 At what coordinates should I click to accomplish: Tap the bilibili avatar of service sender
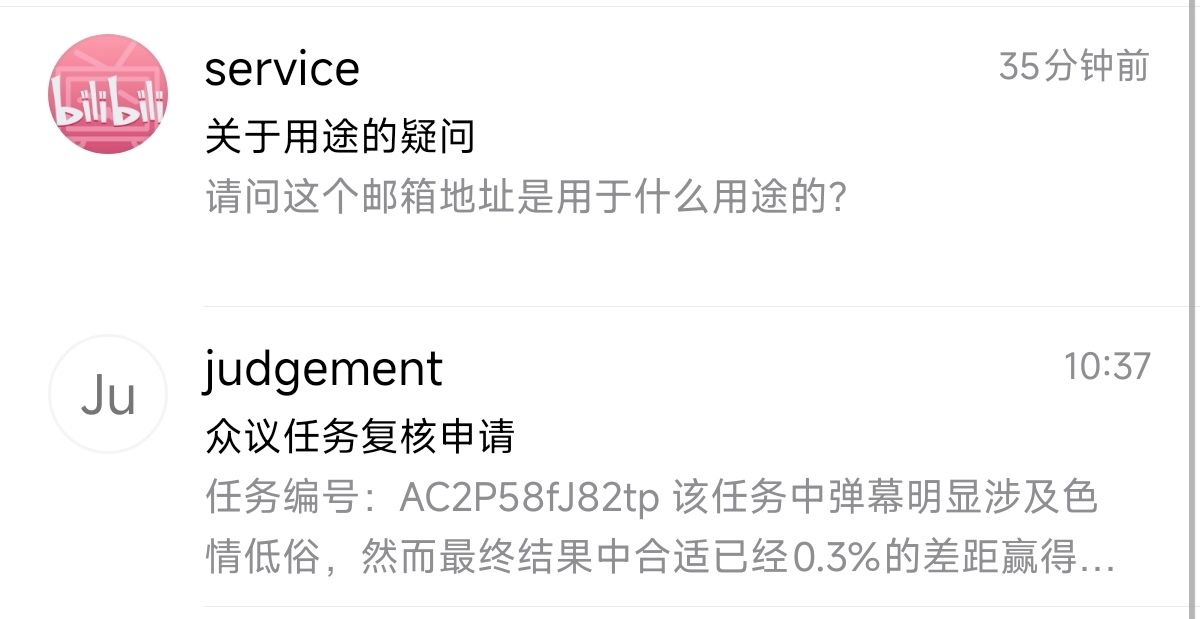[x=108, y=95]
